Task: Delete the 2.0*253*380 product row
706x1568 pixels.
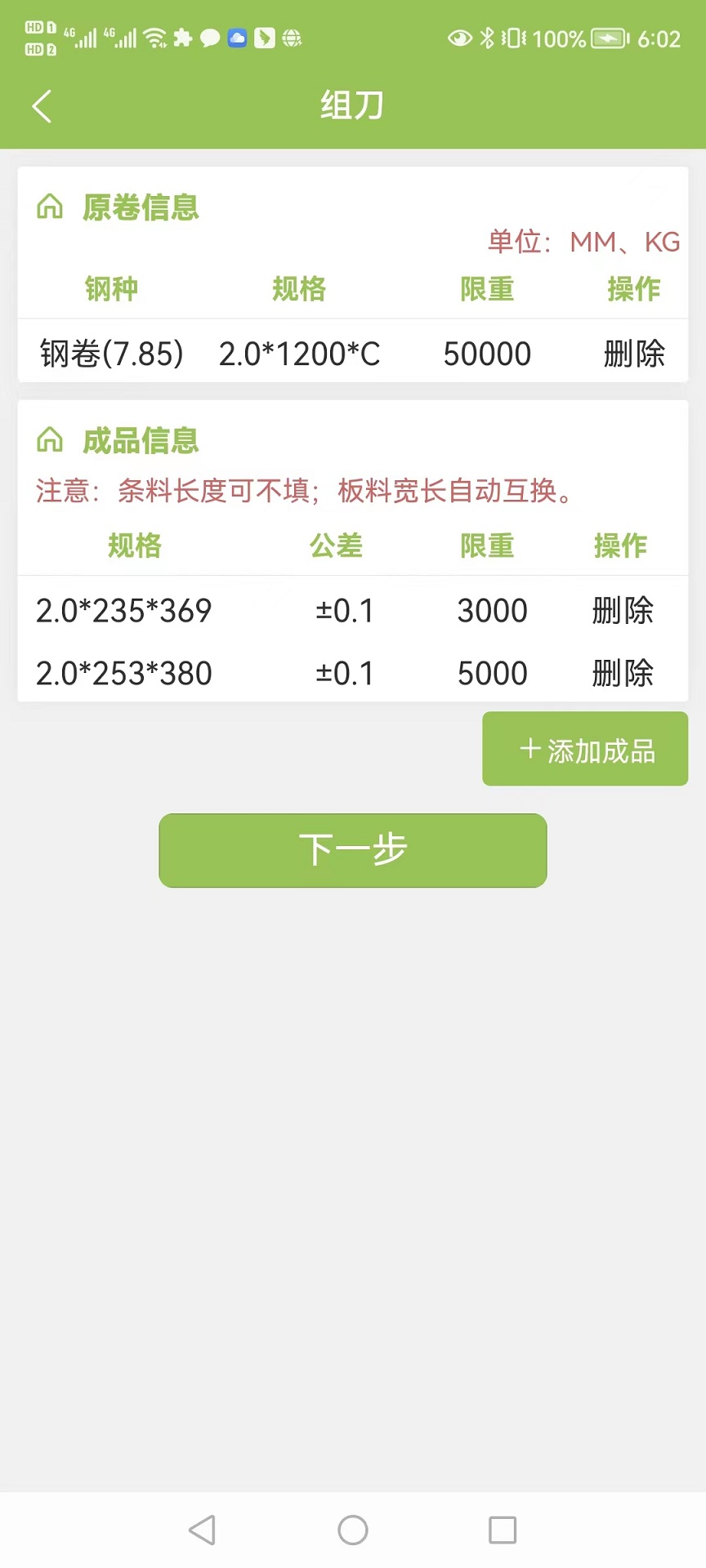Action: 621,672
